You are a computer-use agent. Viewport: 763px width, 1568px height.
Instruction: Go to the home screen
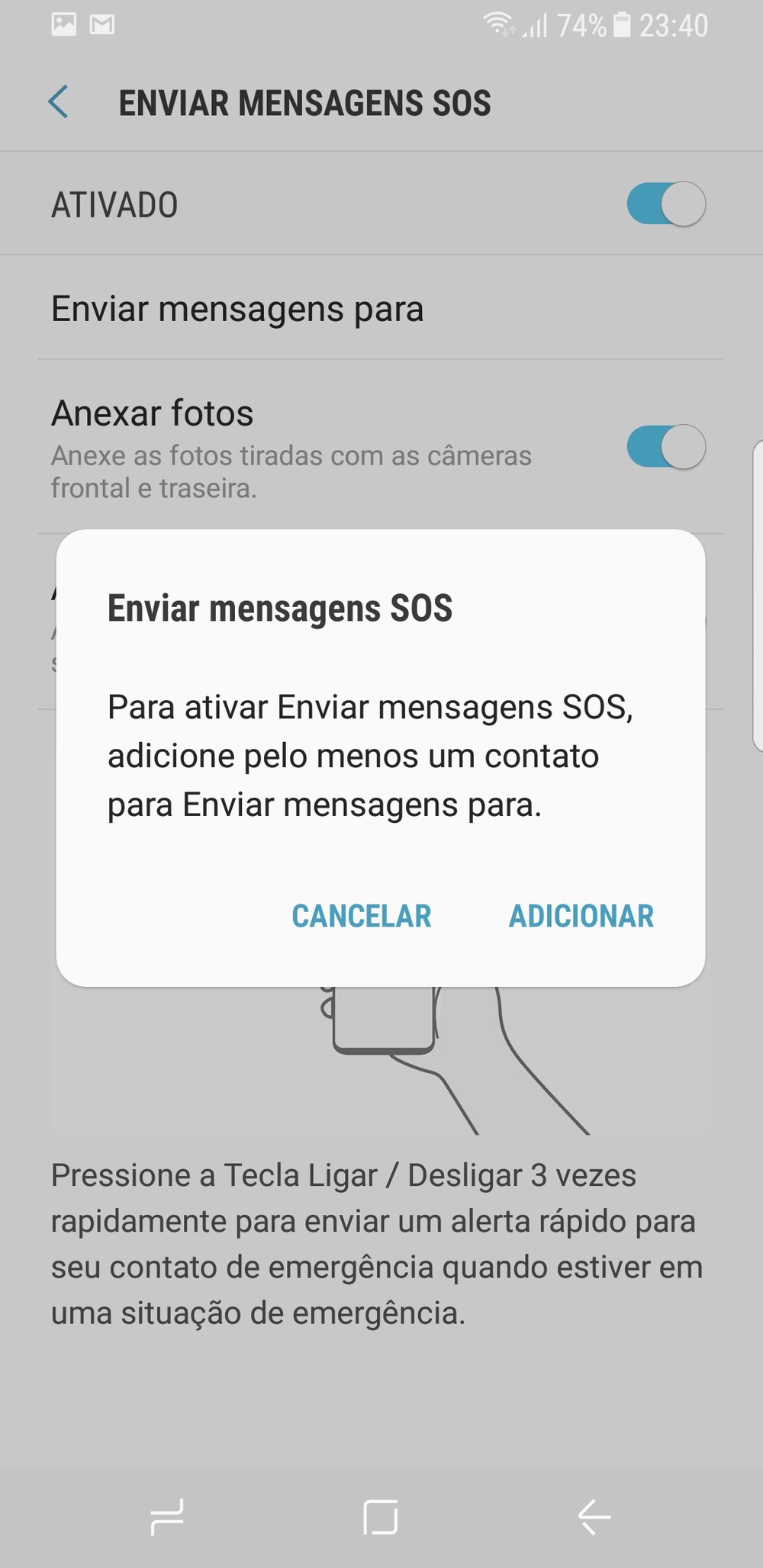(380, 1516)
